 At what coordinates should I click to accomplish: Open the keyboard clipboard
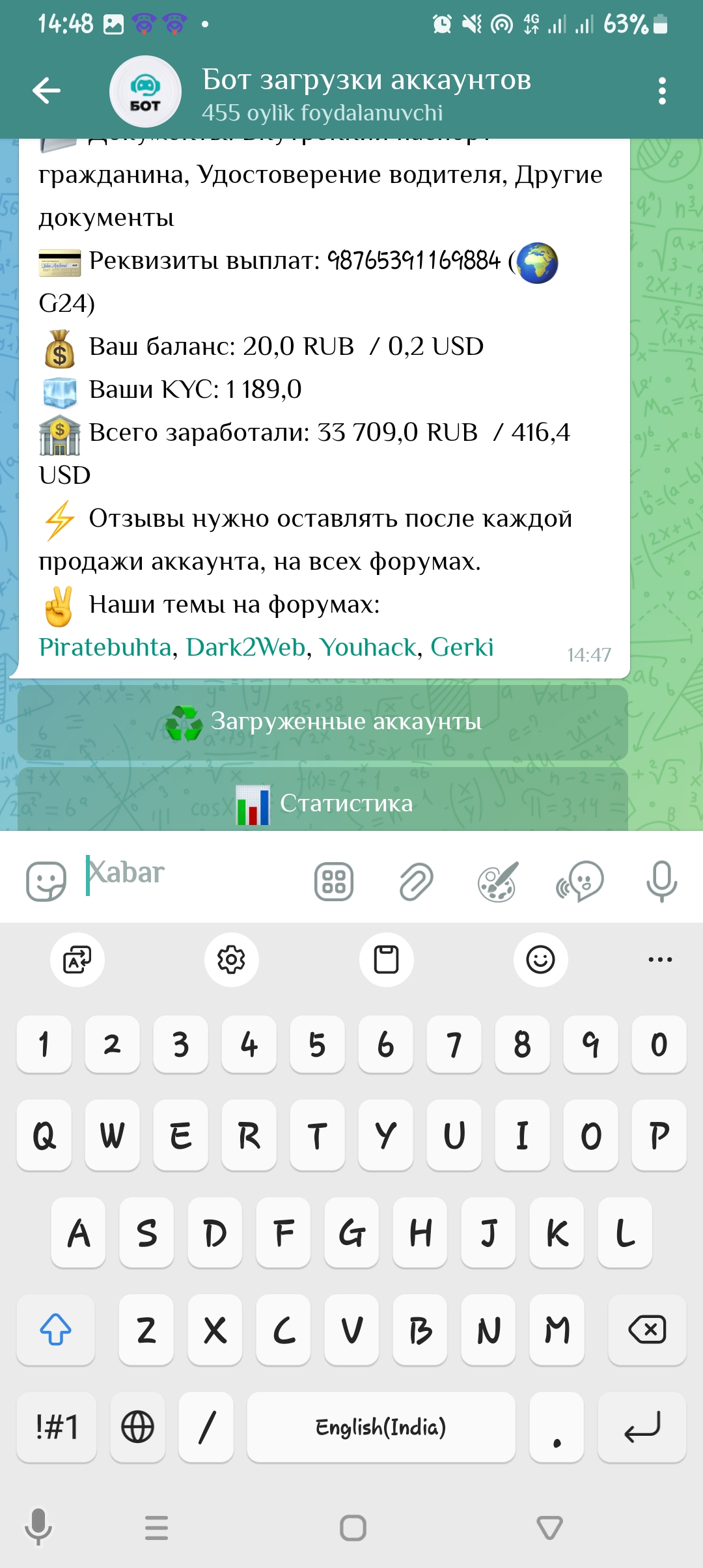(386, 959)
